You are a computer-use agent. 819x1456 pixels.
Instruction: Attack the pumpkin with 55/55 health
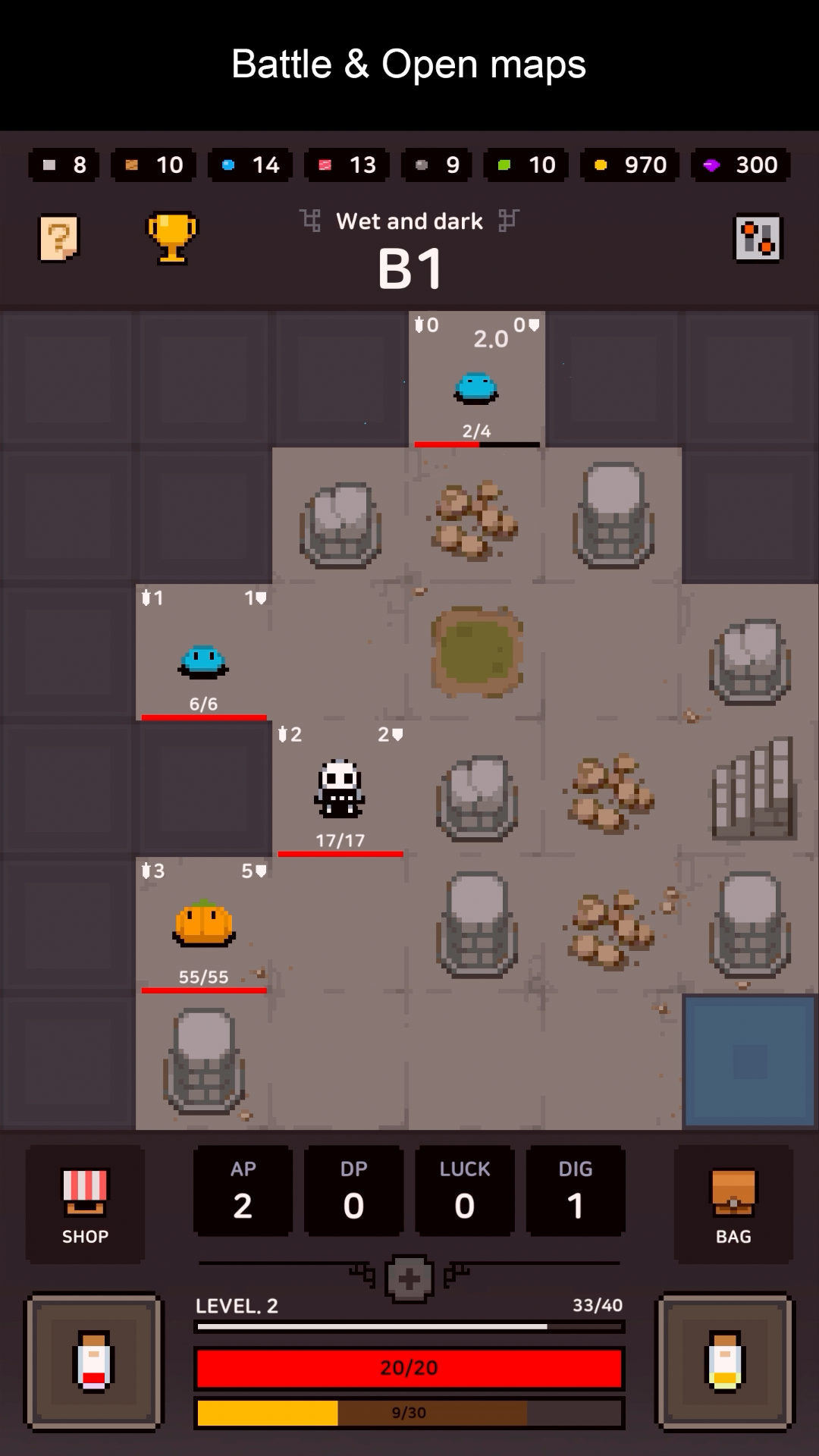point(204,925)
